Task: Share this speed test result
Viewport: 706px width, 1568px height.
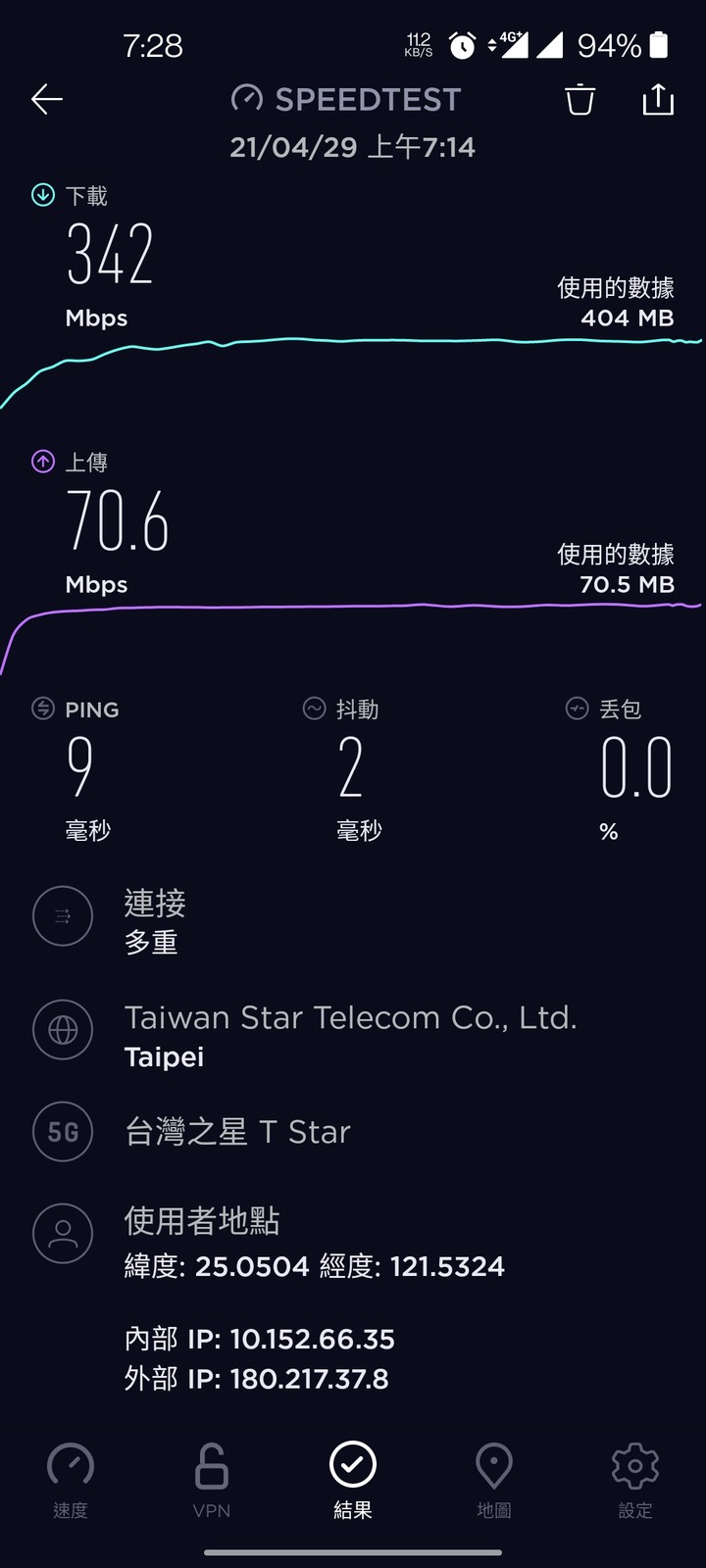Action: tap(658, 99)
